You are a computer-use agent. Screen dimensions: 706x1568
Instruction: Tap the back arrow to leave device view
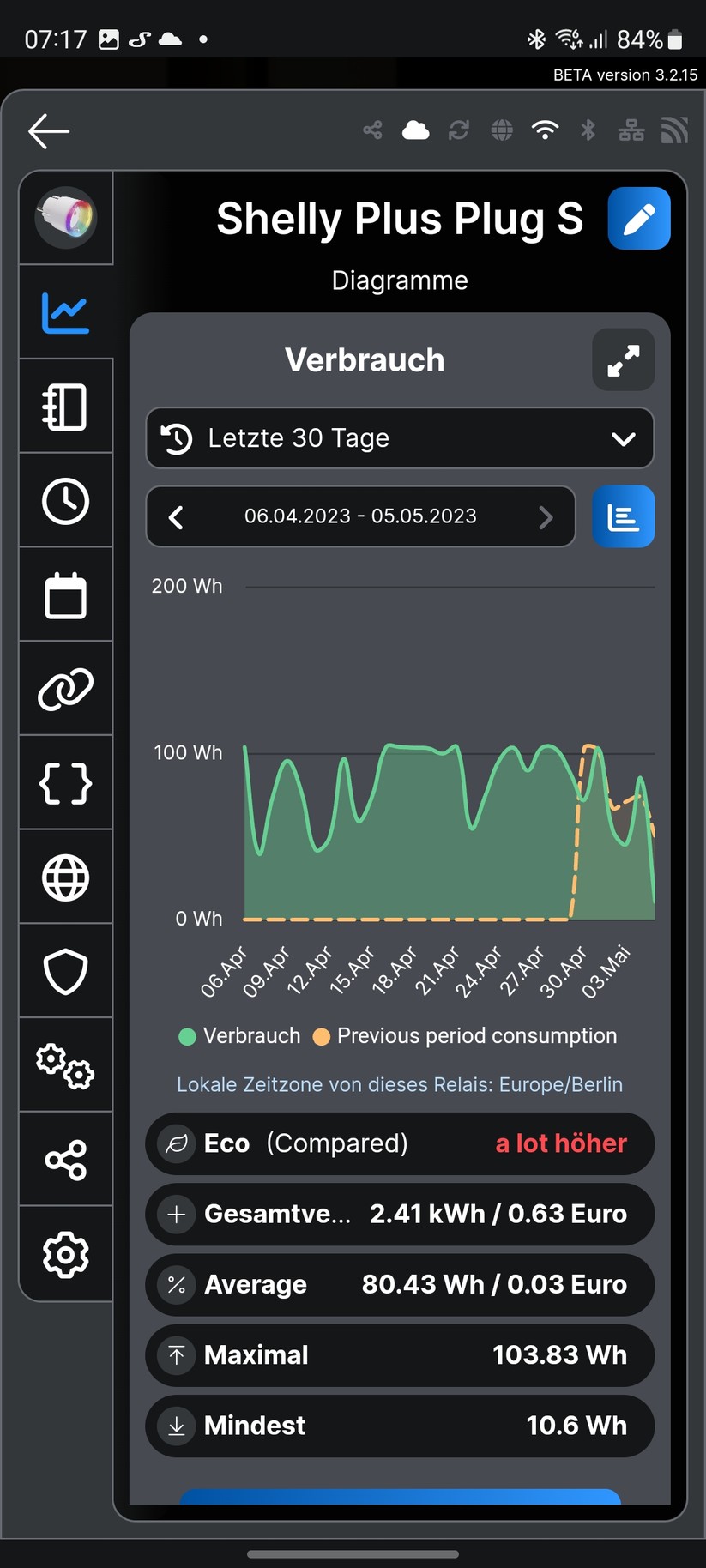pos(49,130)
